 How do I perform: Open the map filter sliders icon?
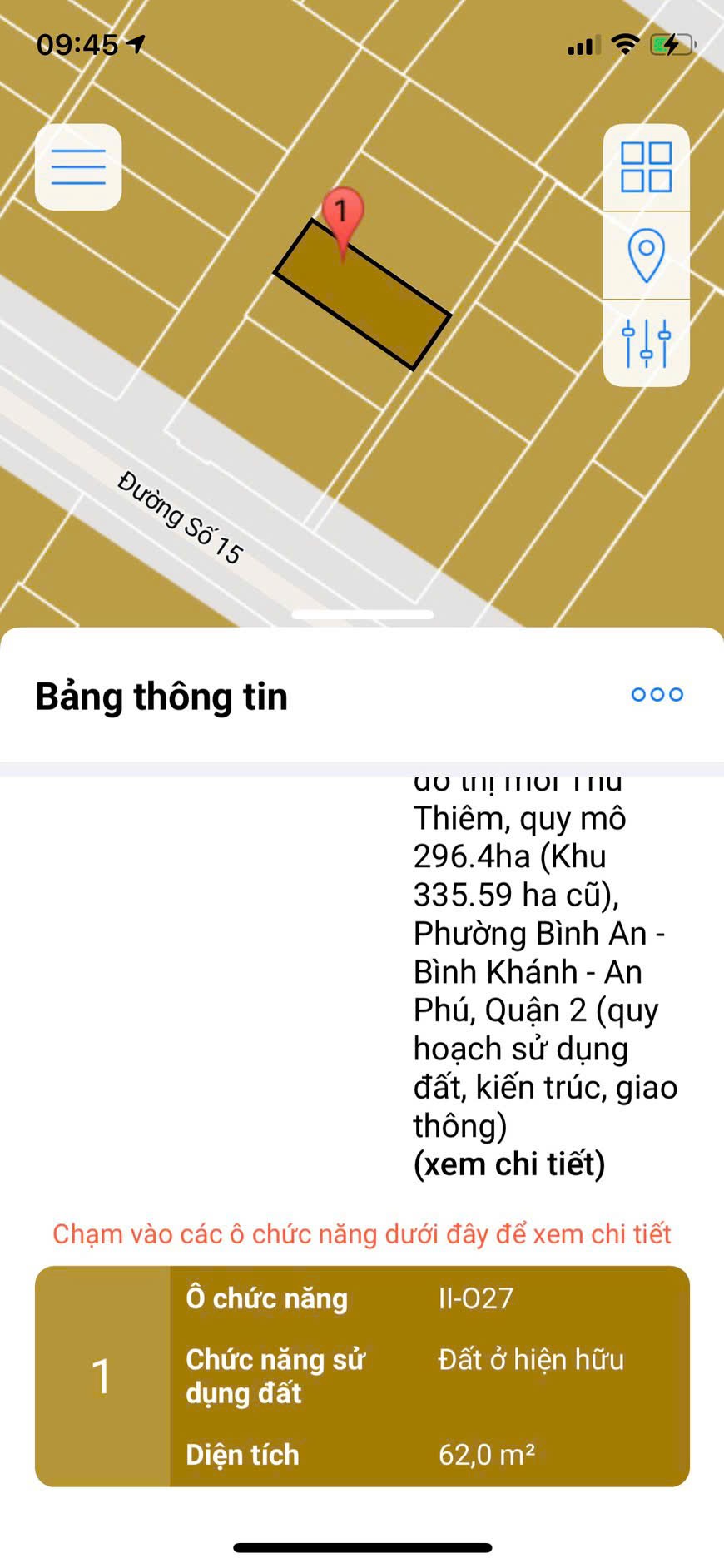[x=647, y=344]
